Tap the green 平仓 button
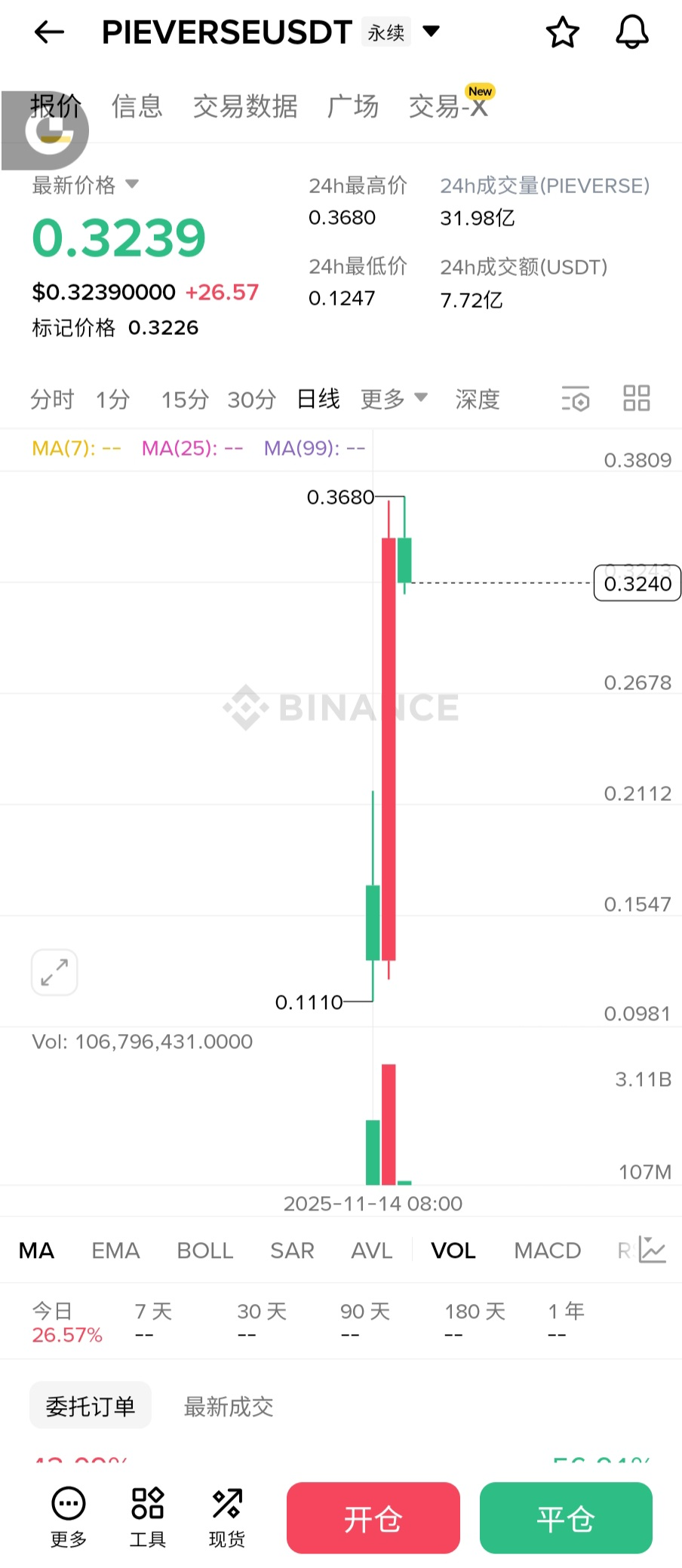The height and width of the screenshot is (1568, 682). [x=566, y=1518]
